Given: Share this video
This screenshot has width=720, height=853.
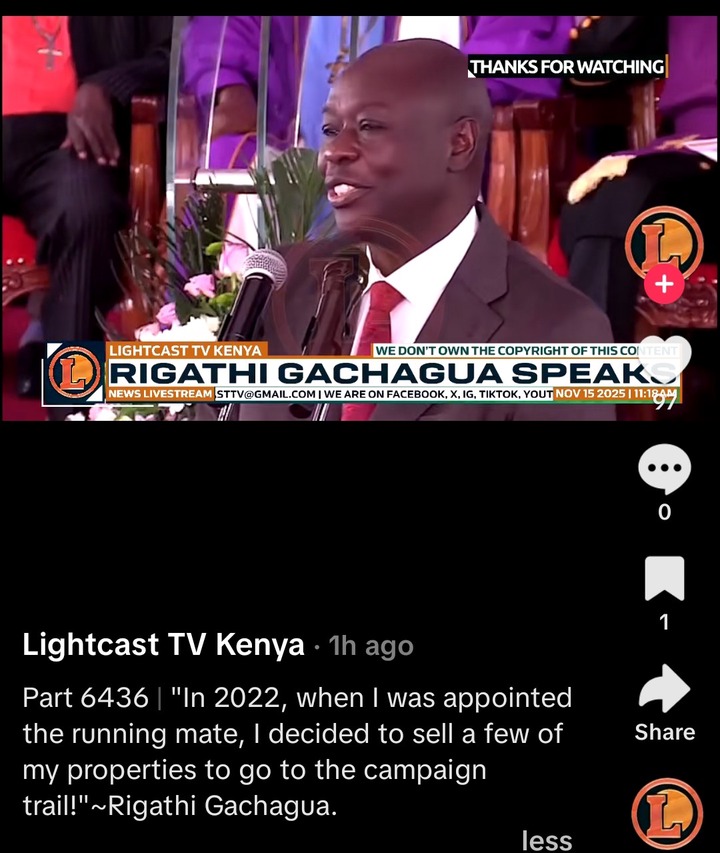Looking at the screenshot, I should 664,690.
